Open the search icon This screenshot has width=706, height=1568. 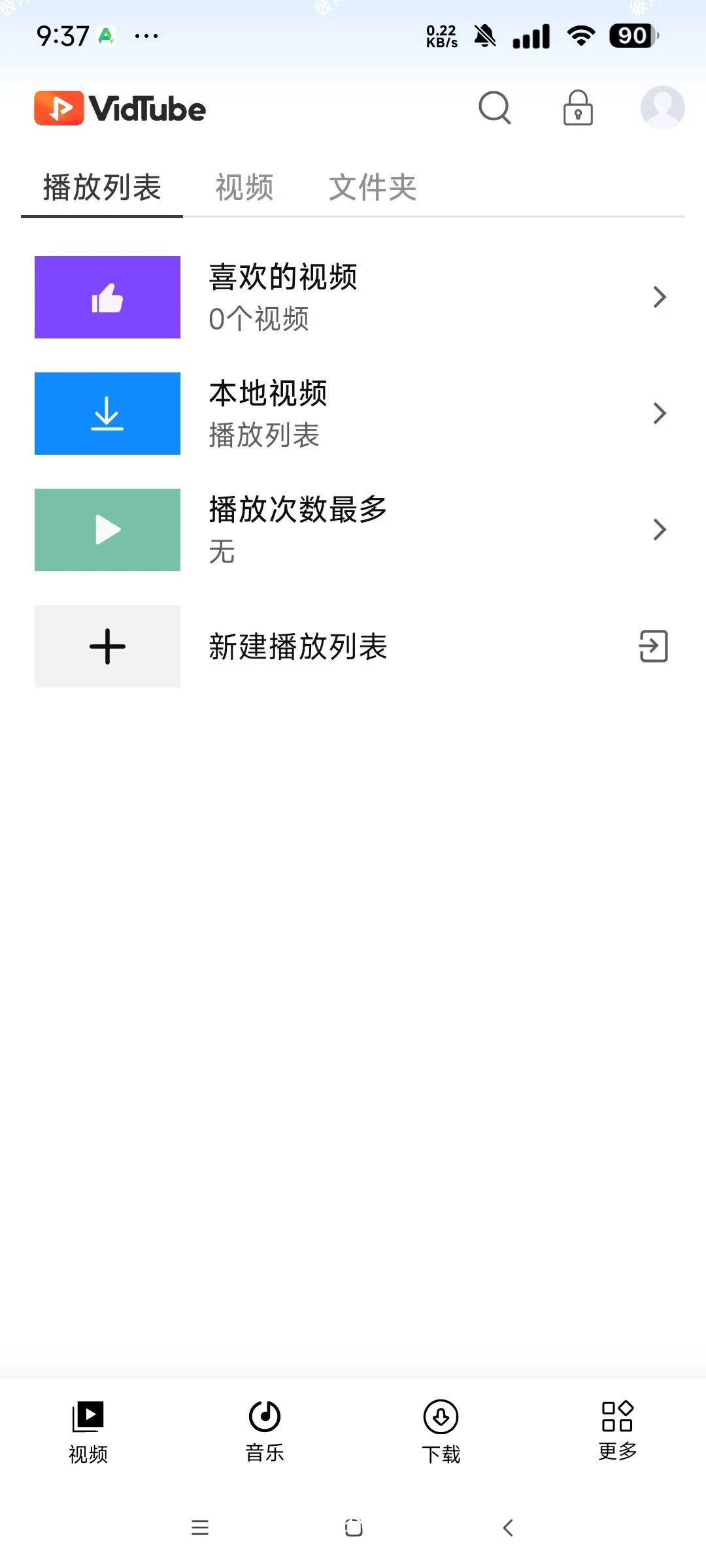[495, 108]
